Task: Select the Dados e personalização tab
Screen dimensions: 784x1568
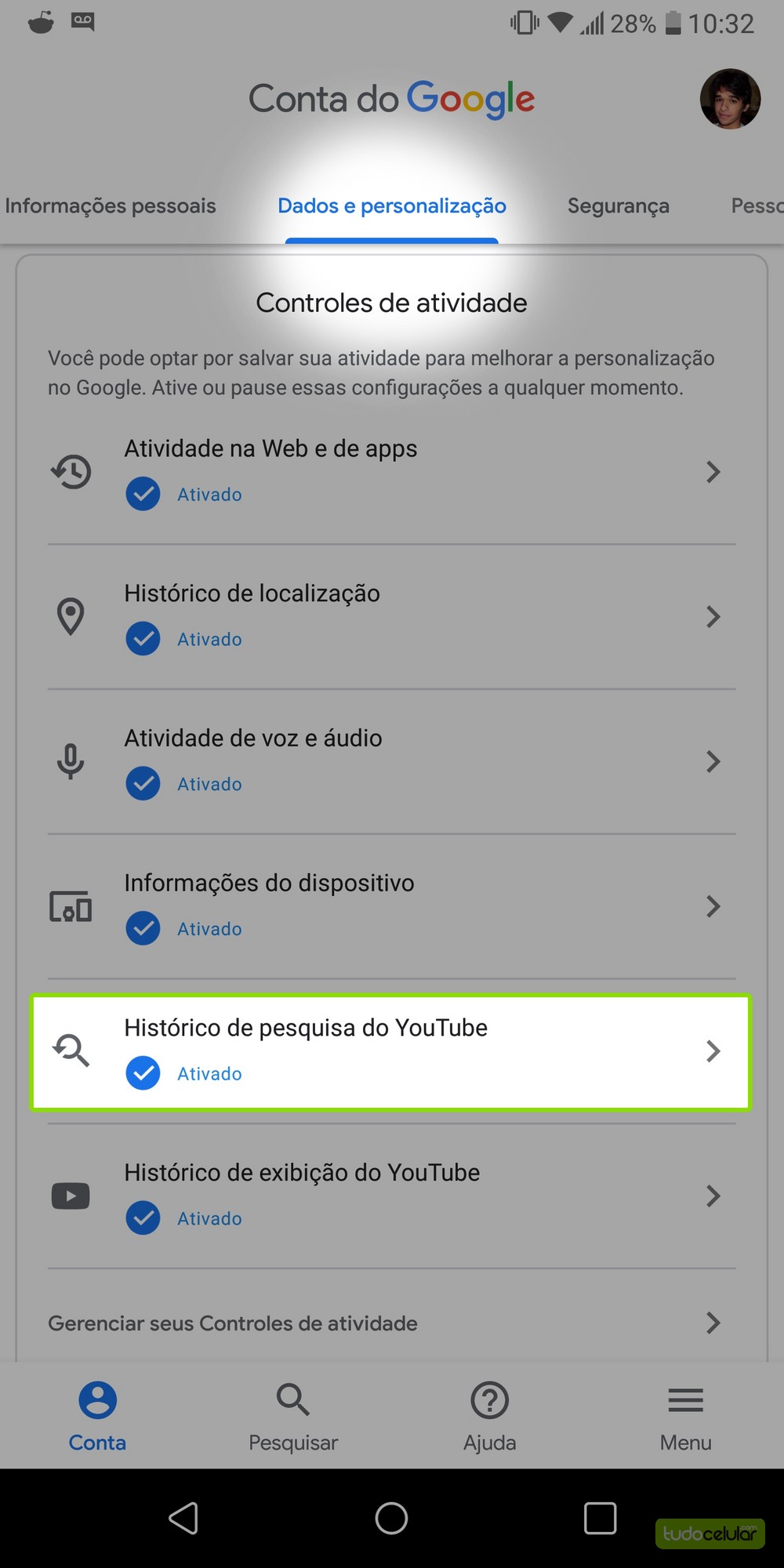Action: tap(391, 206)
